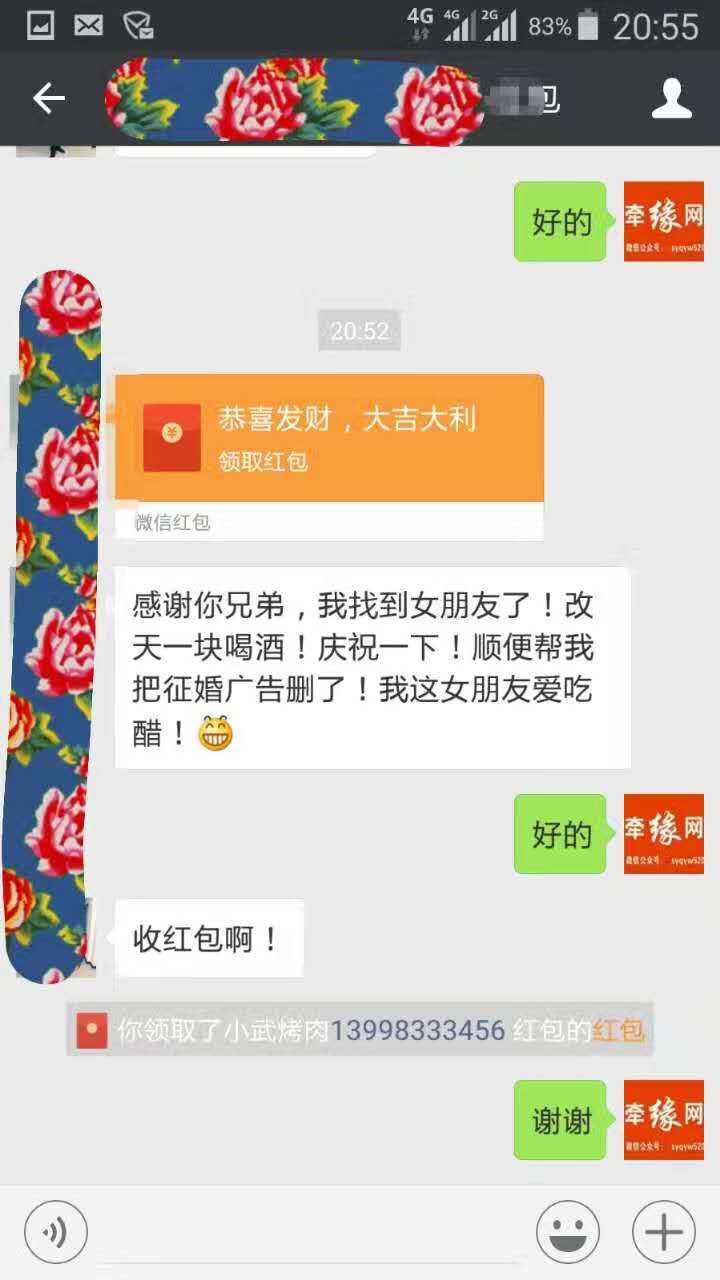
Task: Tap the orange 红包 link in the notice
Action: pyautogui.click(x=618, y=1031)
